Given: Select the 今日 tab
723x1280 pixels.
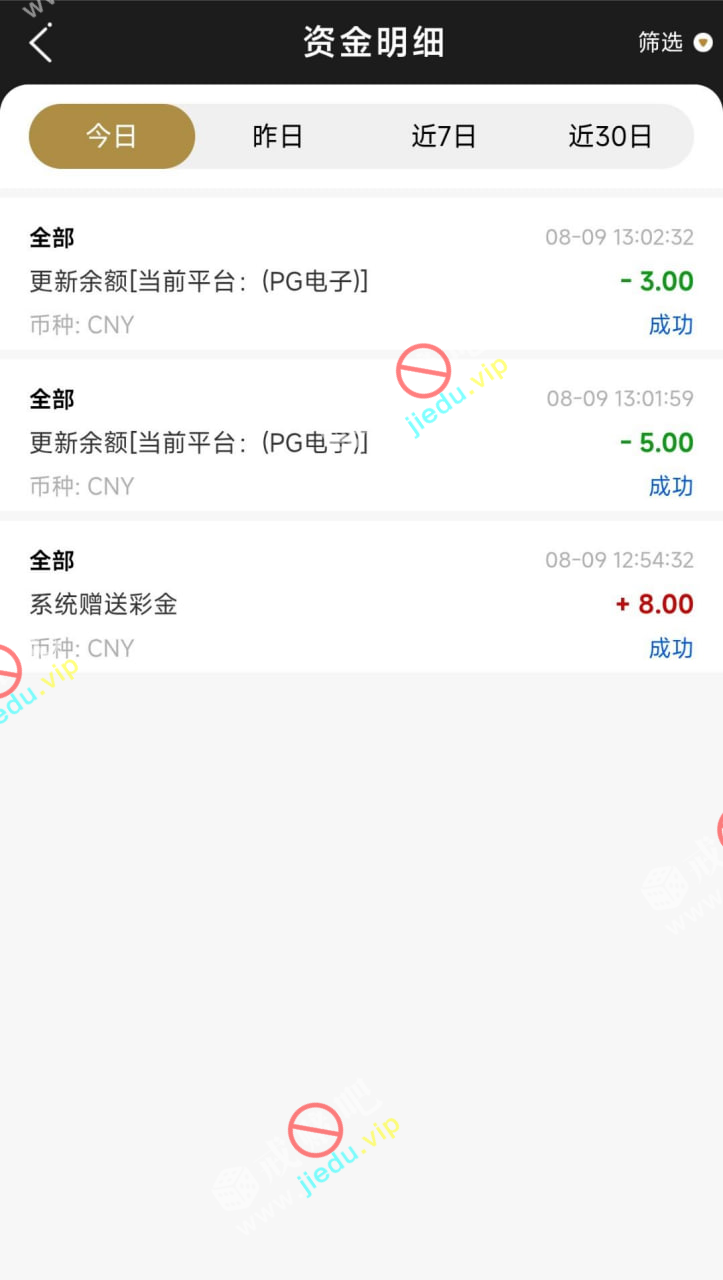Looking at the screenshot, I should coord(111,136).
